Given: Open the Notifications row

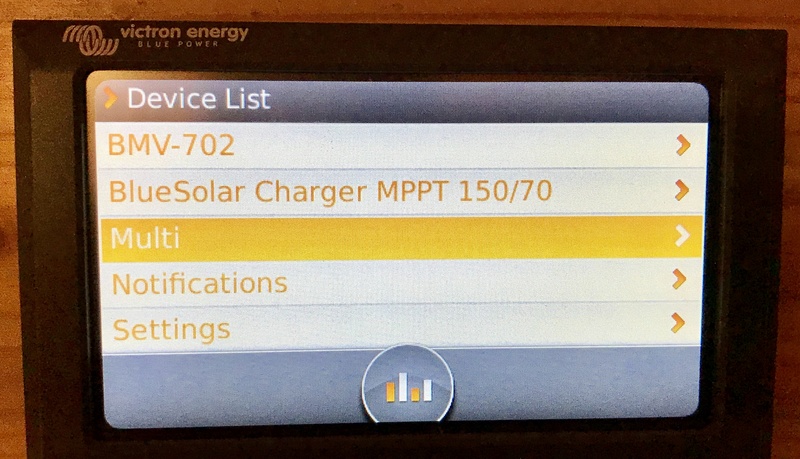Looking at the screenshot, I should (x=398, y=282).
